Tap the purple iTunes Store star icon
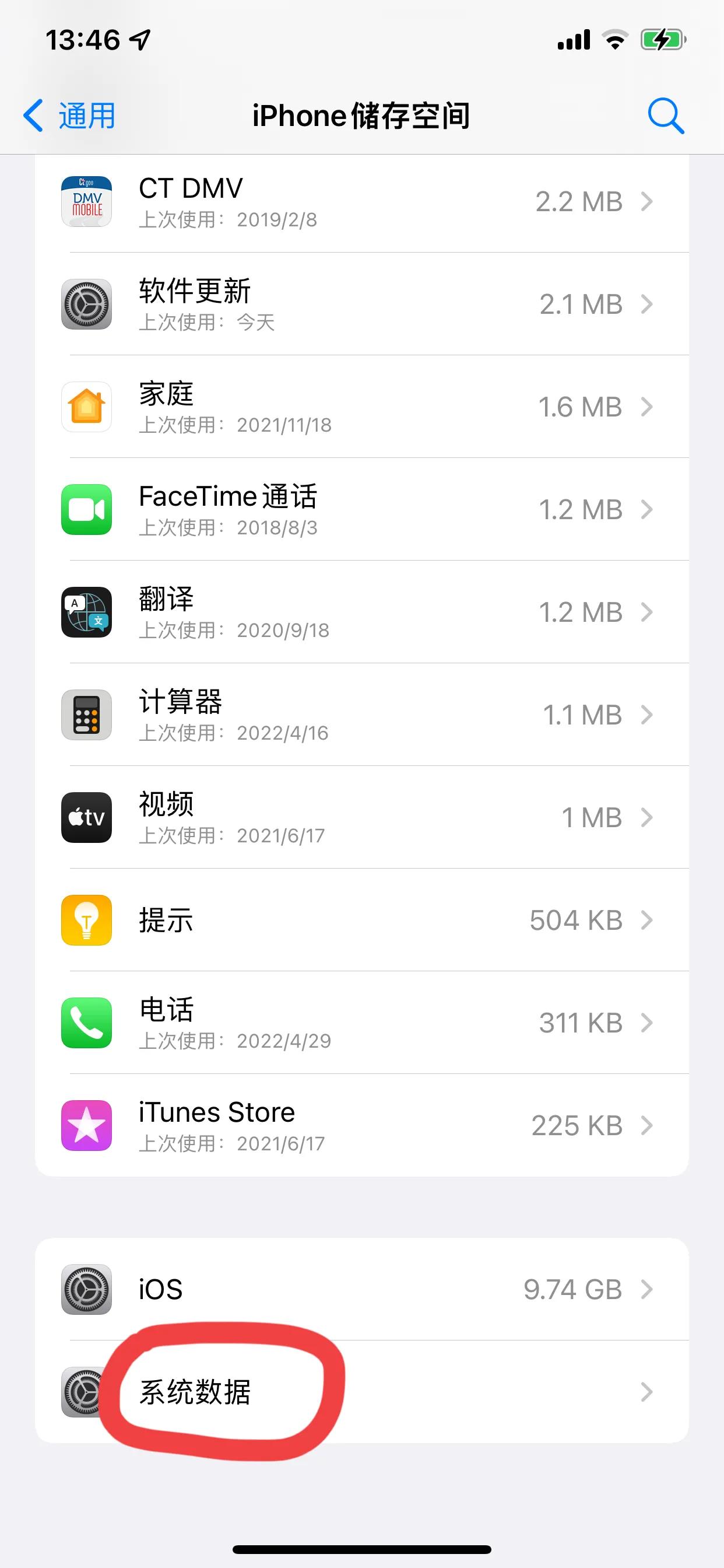The height and width of the screenshot is (1568, 724). (86, 1125)
